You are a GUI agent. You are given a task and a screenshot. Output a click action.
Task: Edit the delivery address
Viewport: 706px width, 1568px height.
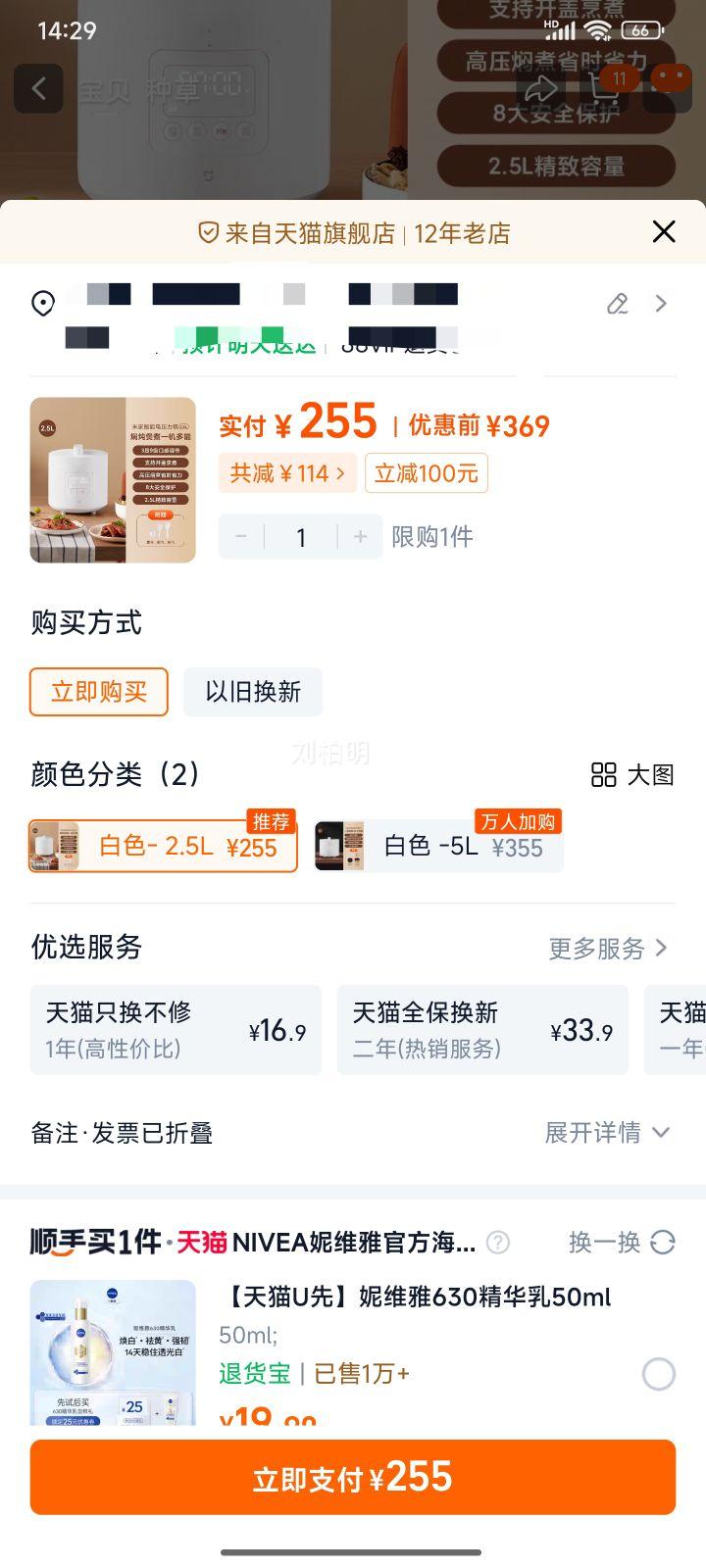tap(618, 304)
